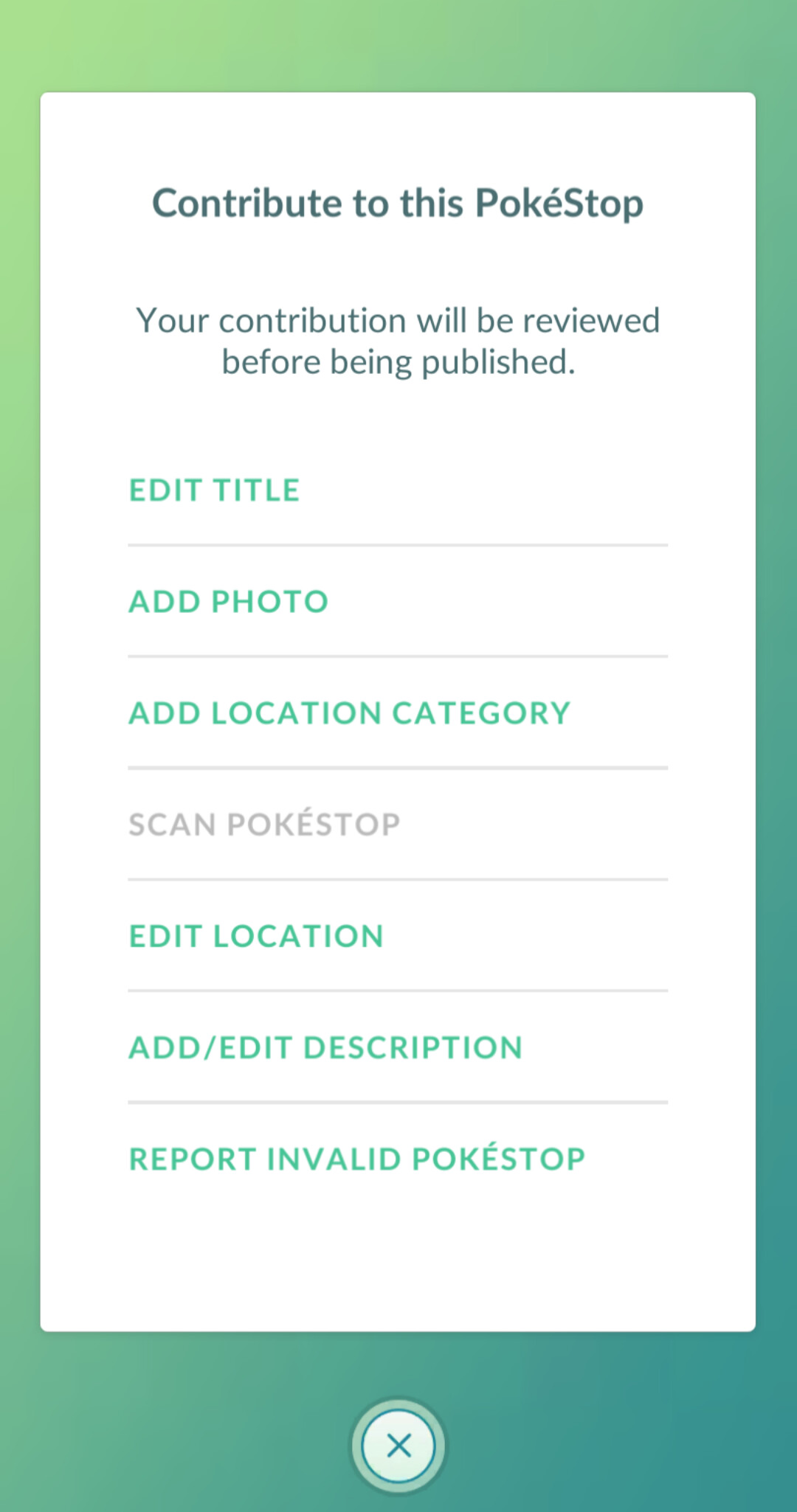Tap Edit Location
Viewport: 797px width, 1512px height.
tap(256, 936)
